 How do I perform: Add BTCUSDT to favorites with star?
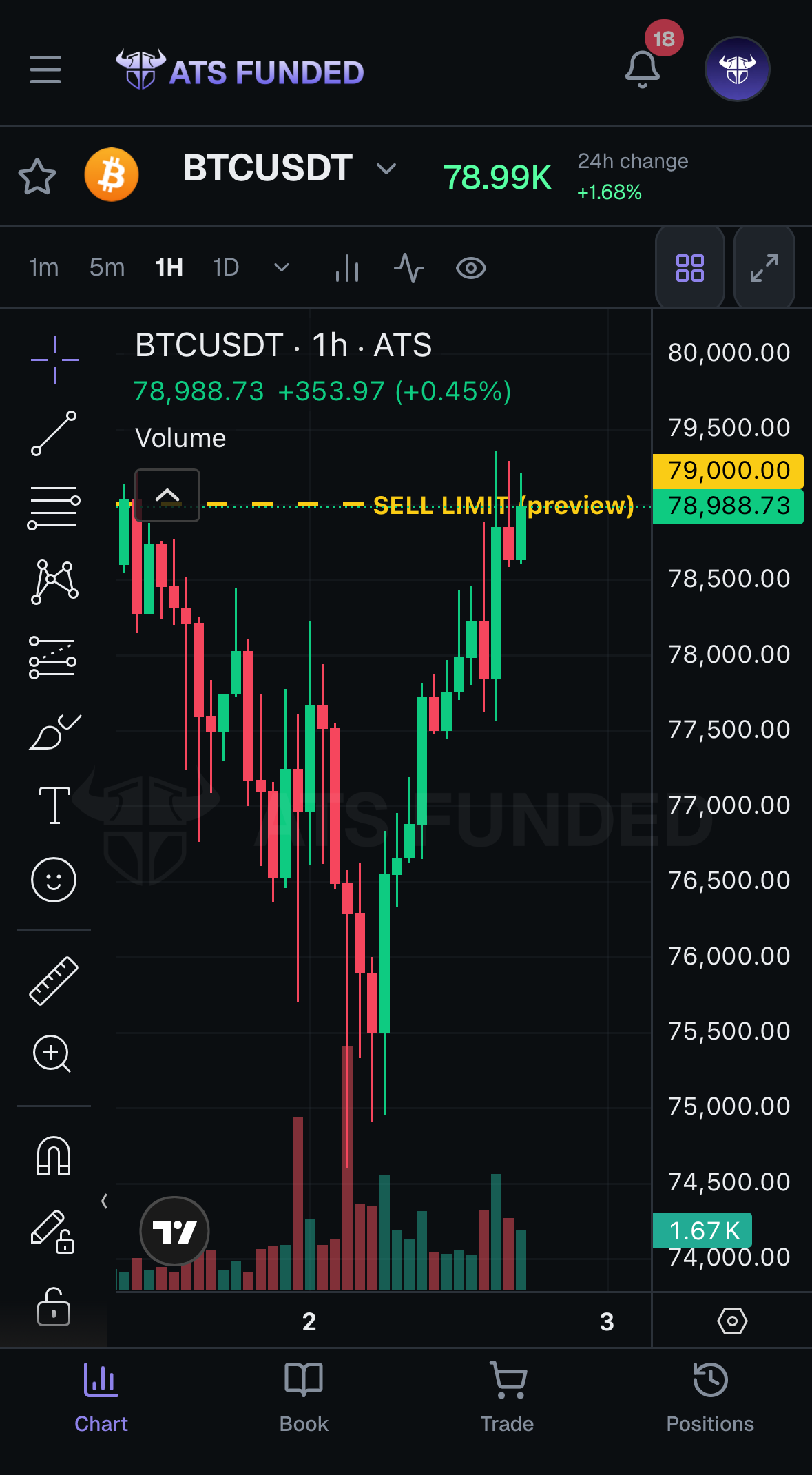[37, 176]
